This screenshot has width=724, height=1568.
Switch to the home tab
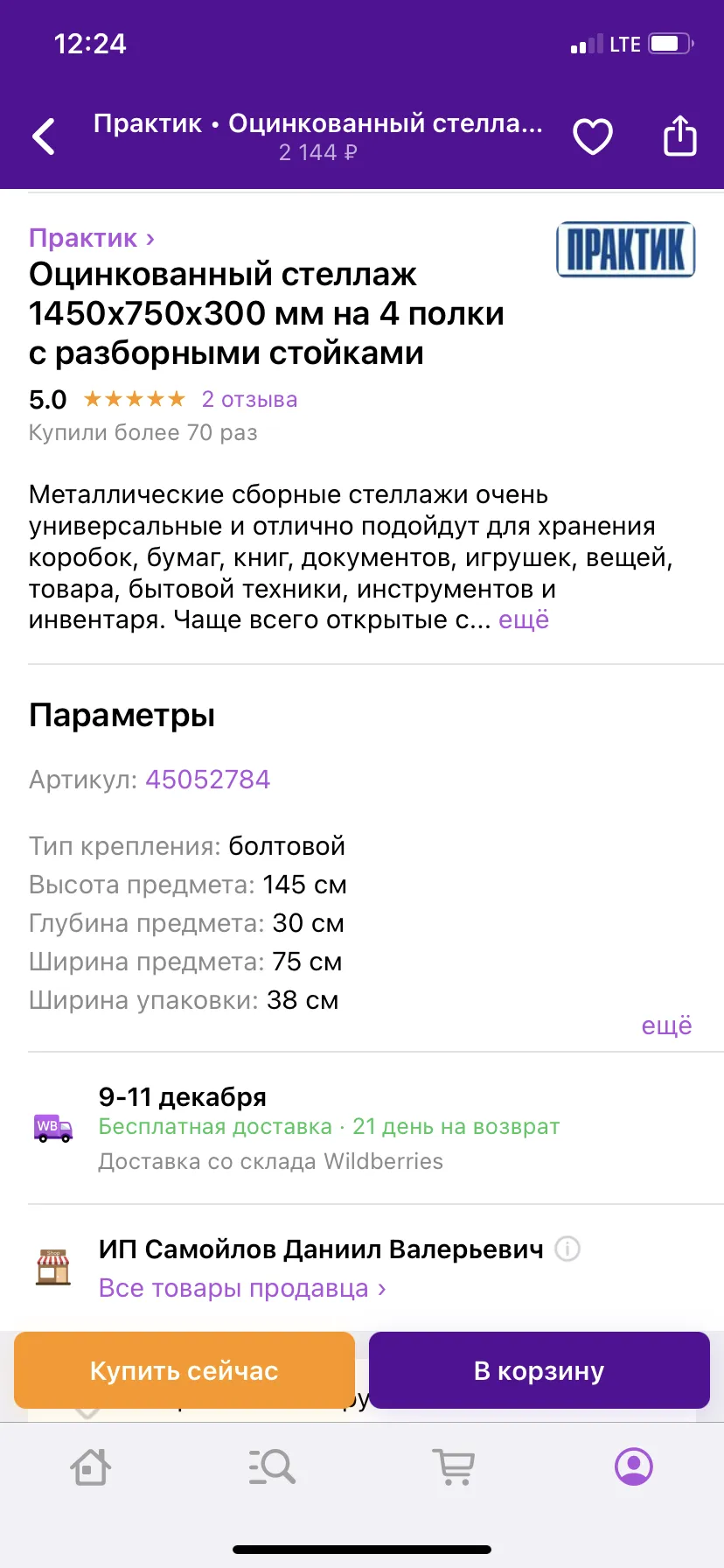click(90, 1466)
